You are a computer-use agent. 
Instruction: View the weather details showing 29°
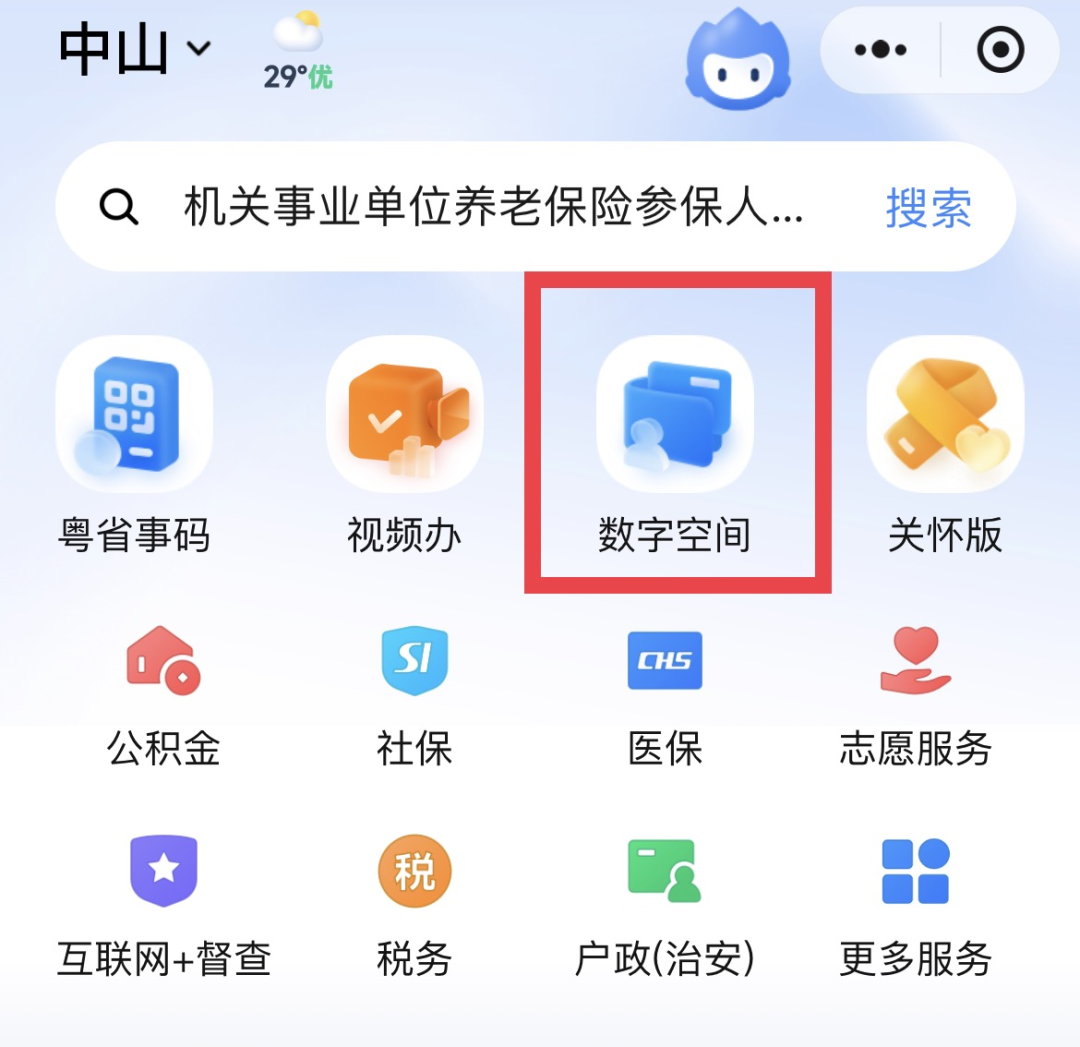(x=298, y=52)
